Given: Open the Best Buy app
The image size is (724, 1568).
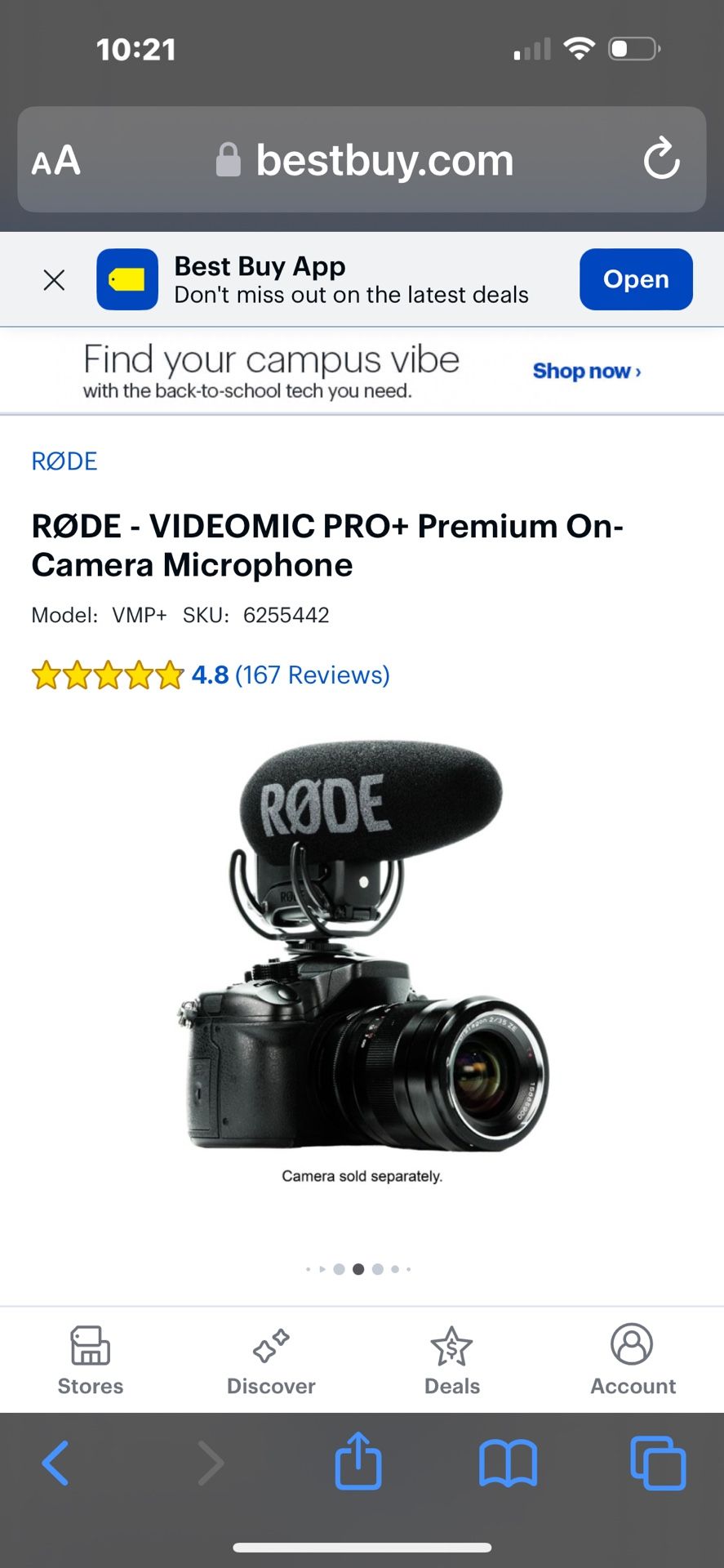Looking at the screenshot, I should tap(635, 279).
